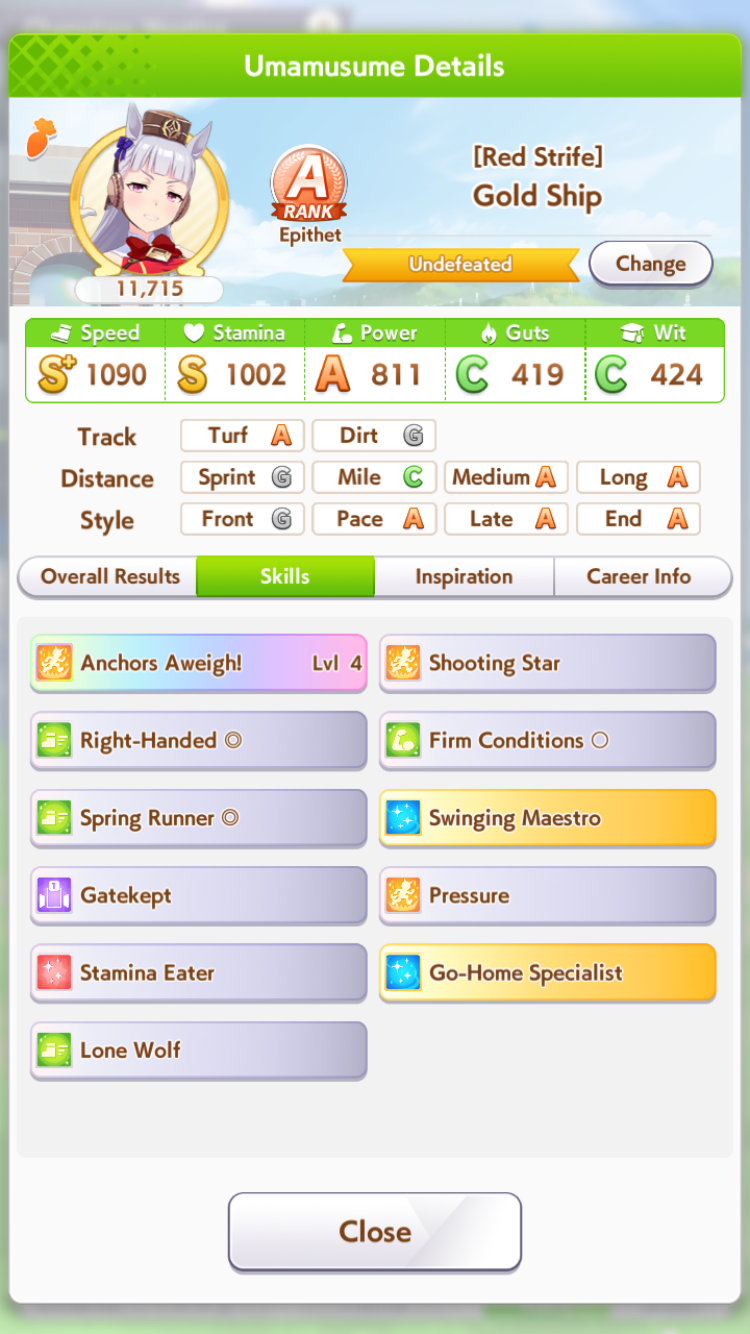
Task: View the Pressure skill
Action: tap(548, 895)
